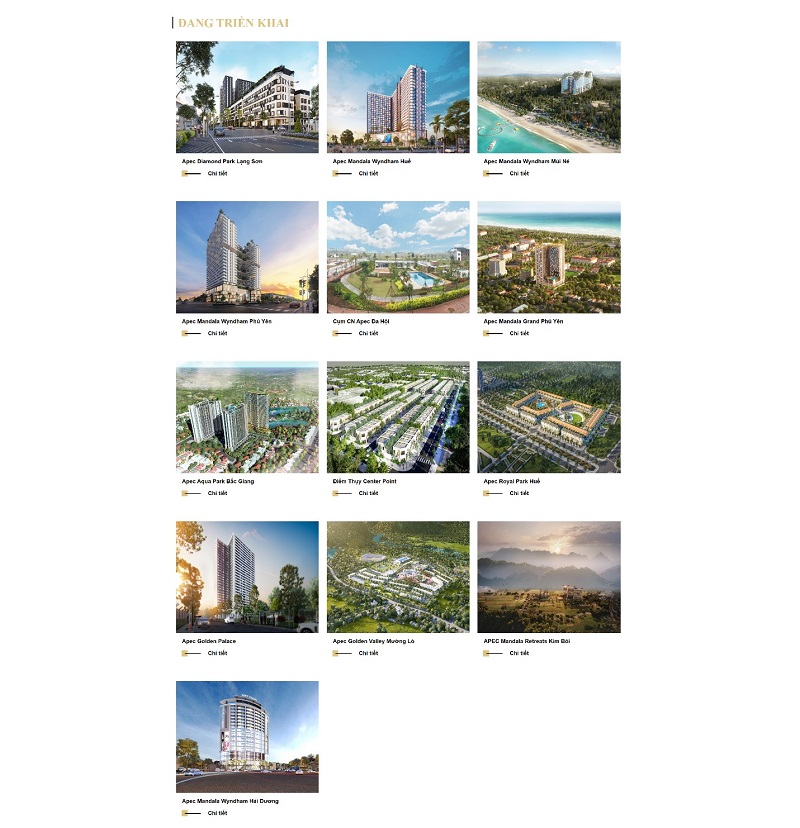Image resolution: width=800 pixels, height=828 pixels.
Task: View details of Apec Mandala Wyndham Hải Dương
Action: click(217, 813)
